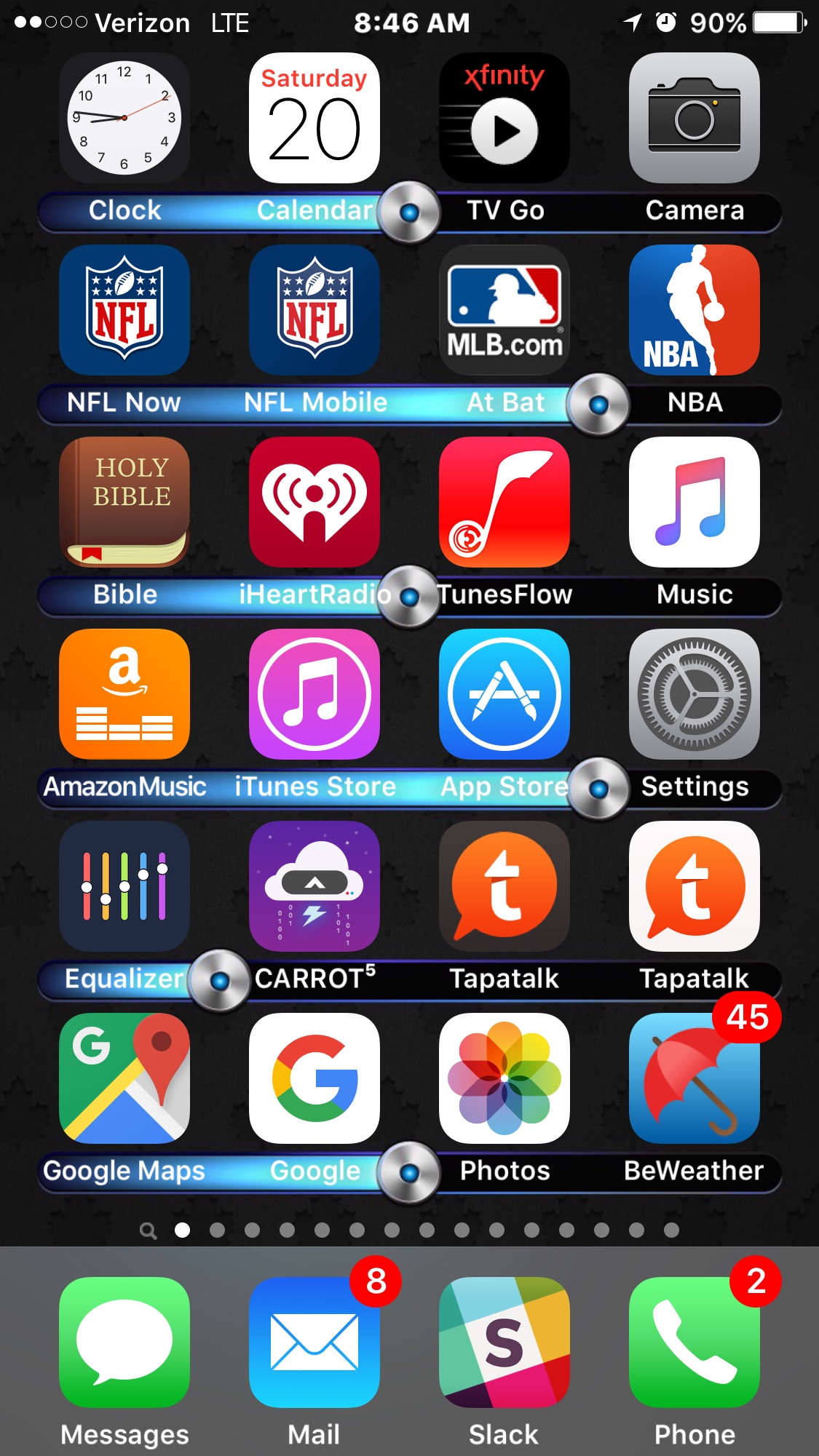Open Google Maps
This screenshot has width=819, height=1456.
tap(124, 1078)
